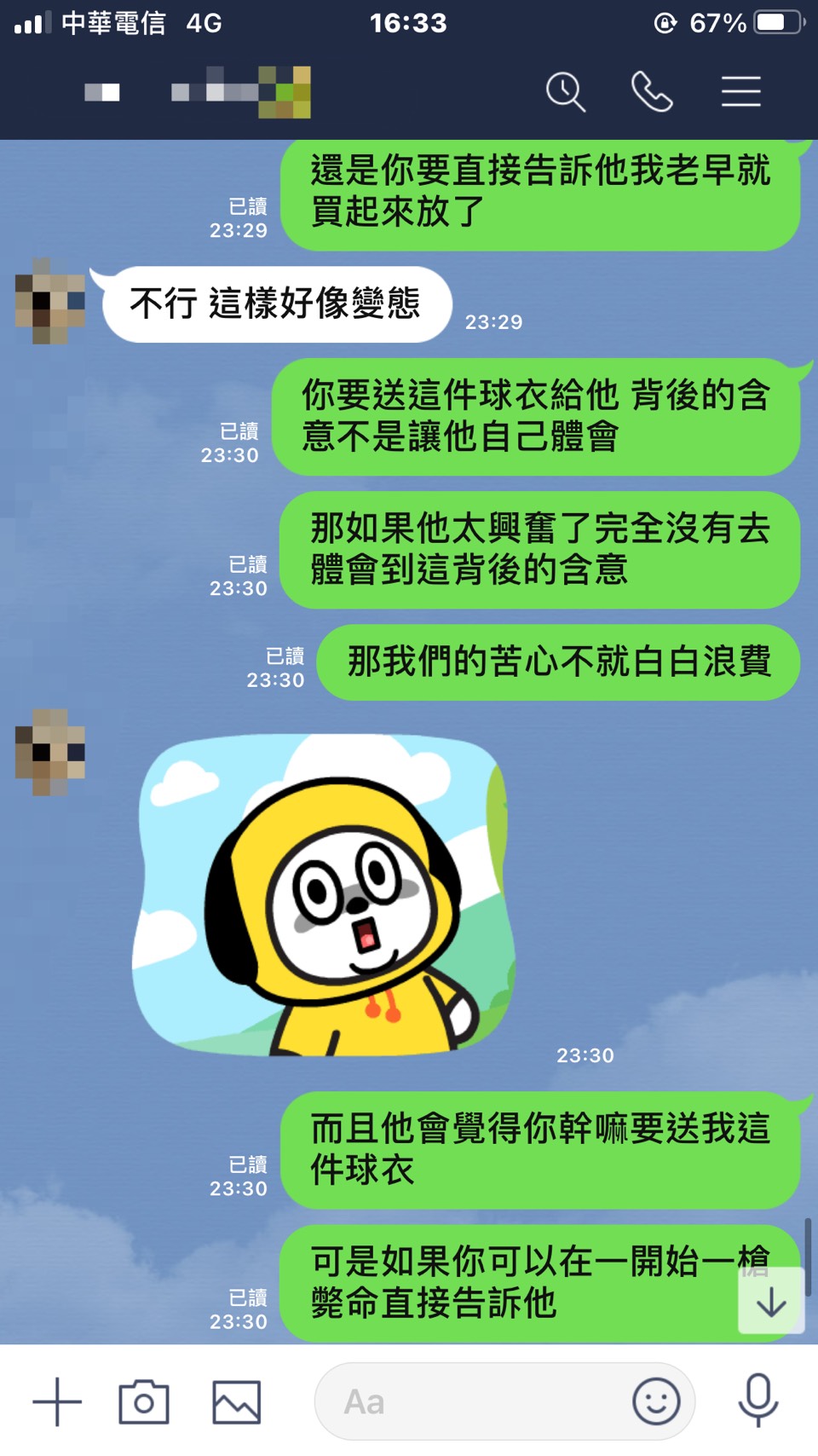Open the camera
The image size is (818, 1456).
144,1401
